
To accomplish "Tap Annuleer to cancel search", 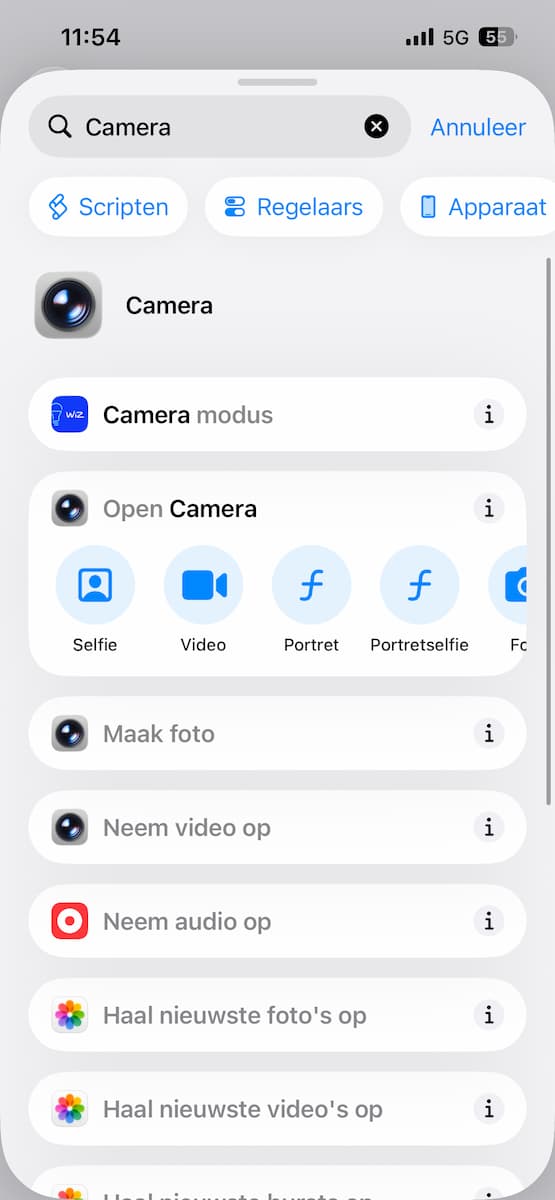I will pos(478,127).
